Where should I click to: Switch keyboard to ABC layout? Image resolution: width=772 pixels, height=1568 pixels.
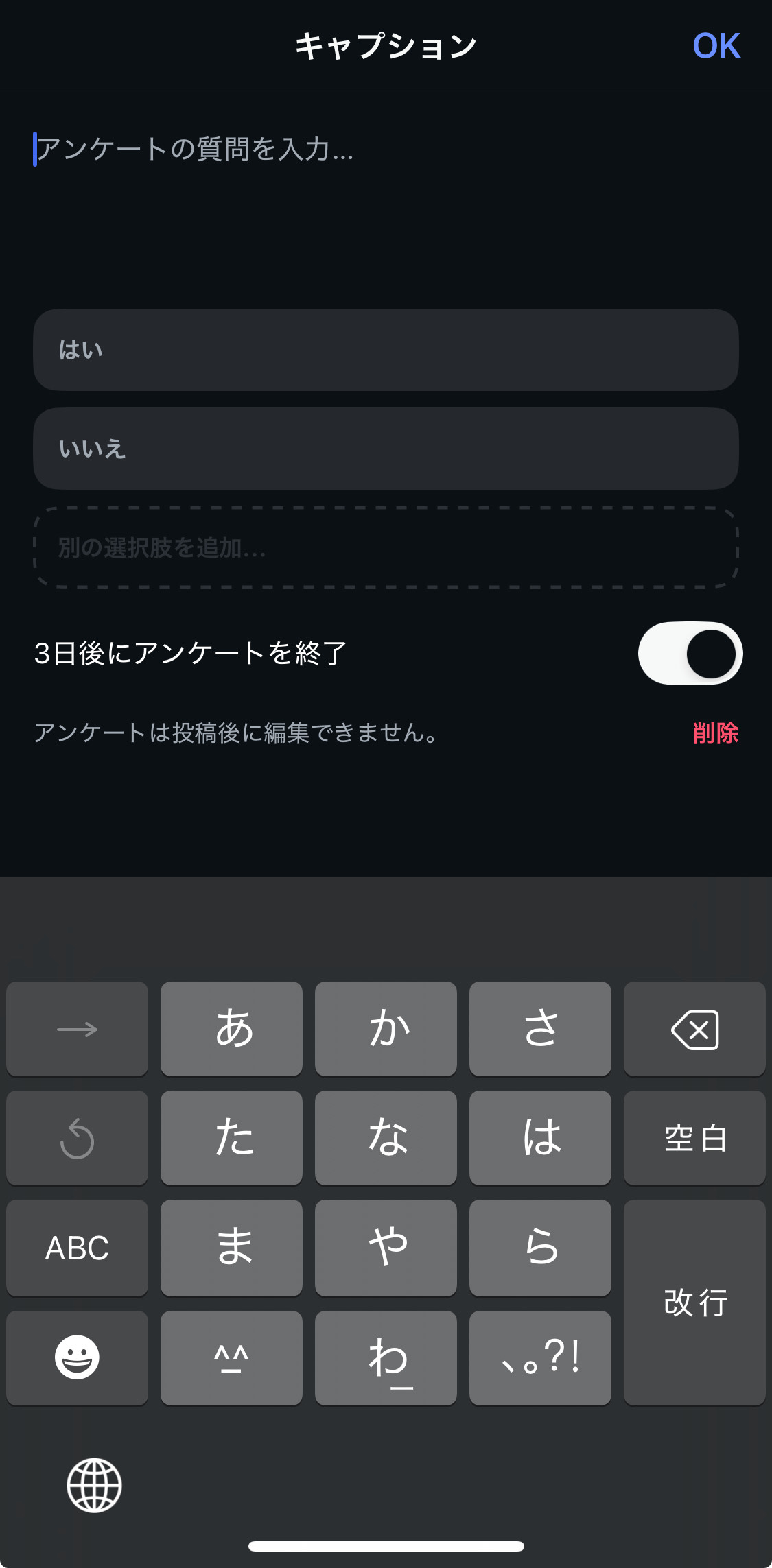77,1248
